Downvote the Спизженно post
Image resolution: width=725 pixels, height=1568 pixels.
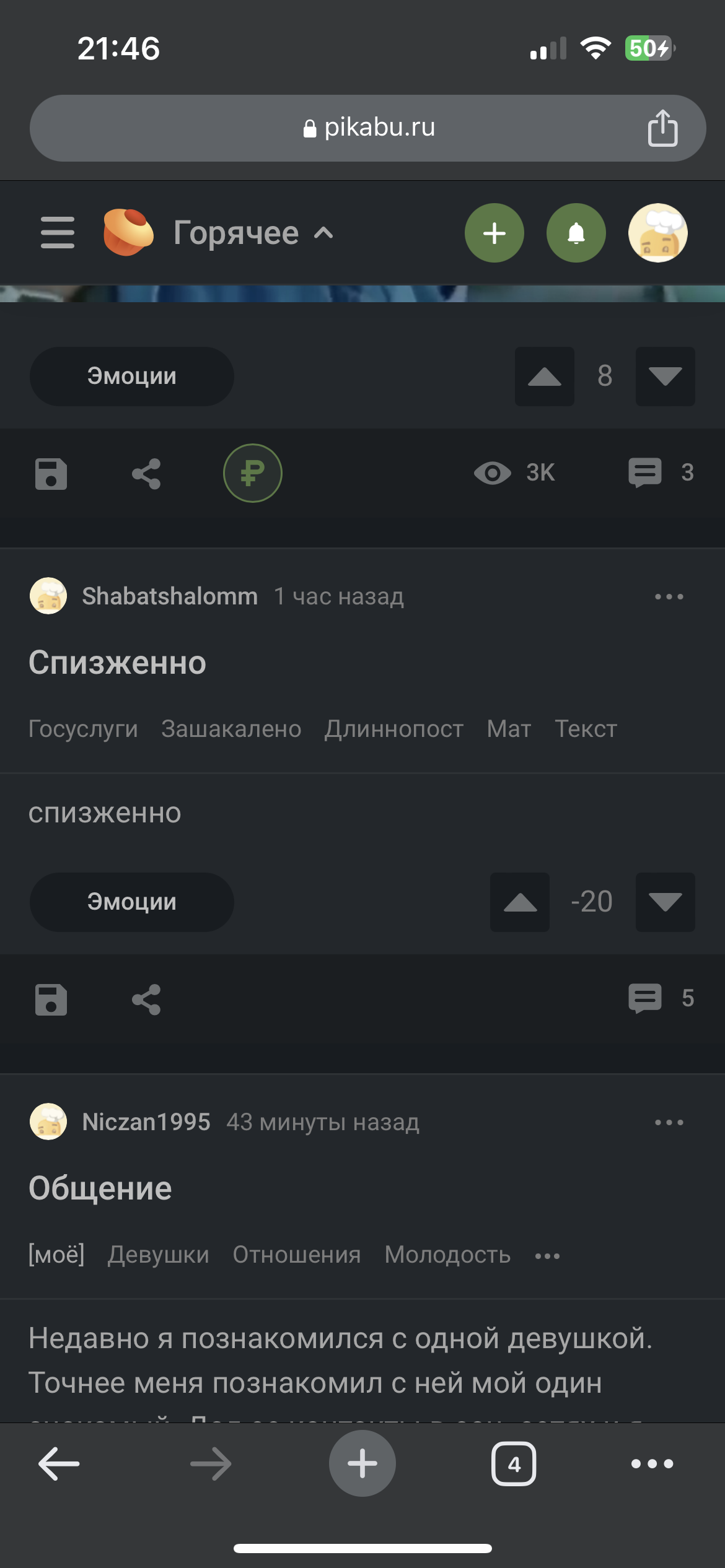(x=665, y=902)
